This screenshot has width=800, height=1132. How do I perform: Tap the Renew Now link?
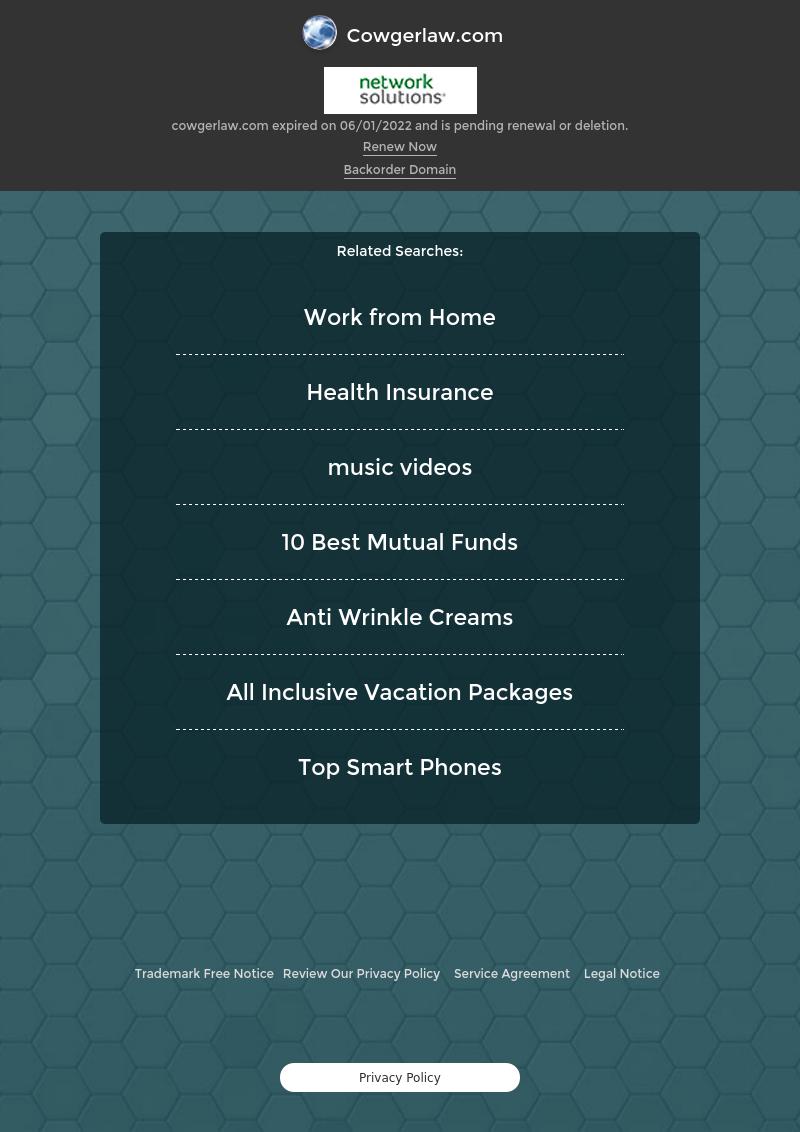click(399, 147)
